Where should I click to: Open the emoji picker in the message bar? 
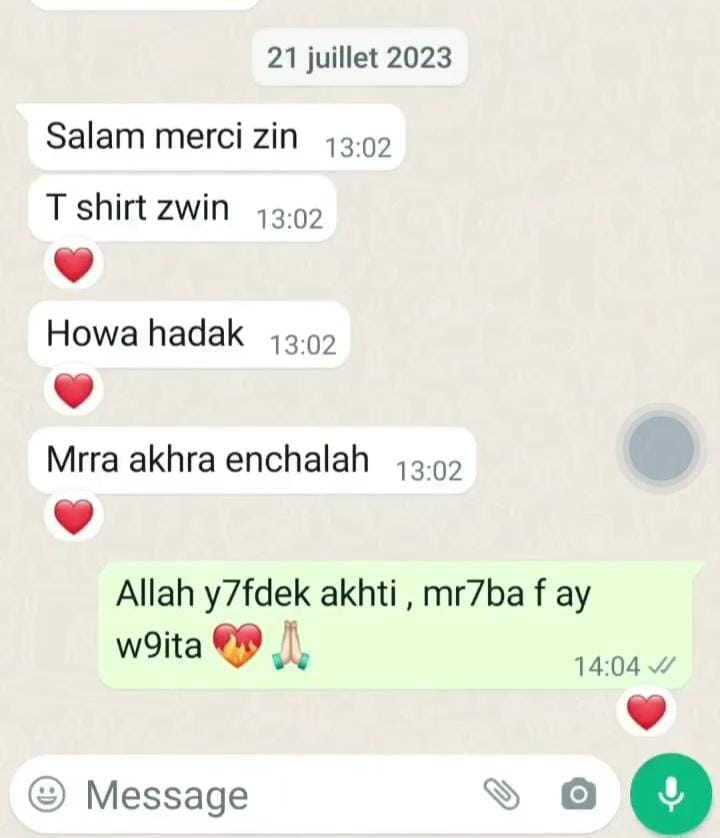tap(46, 795)
